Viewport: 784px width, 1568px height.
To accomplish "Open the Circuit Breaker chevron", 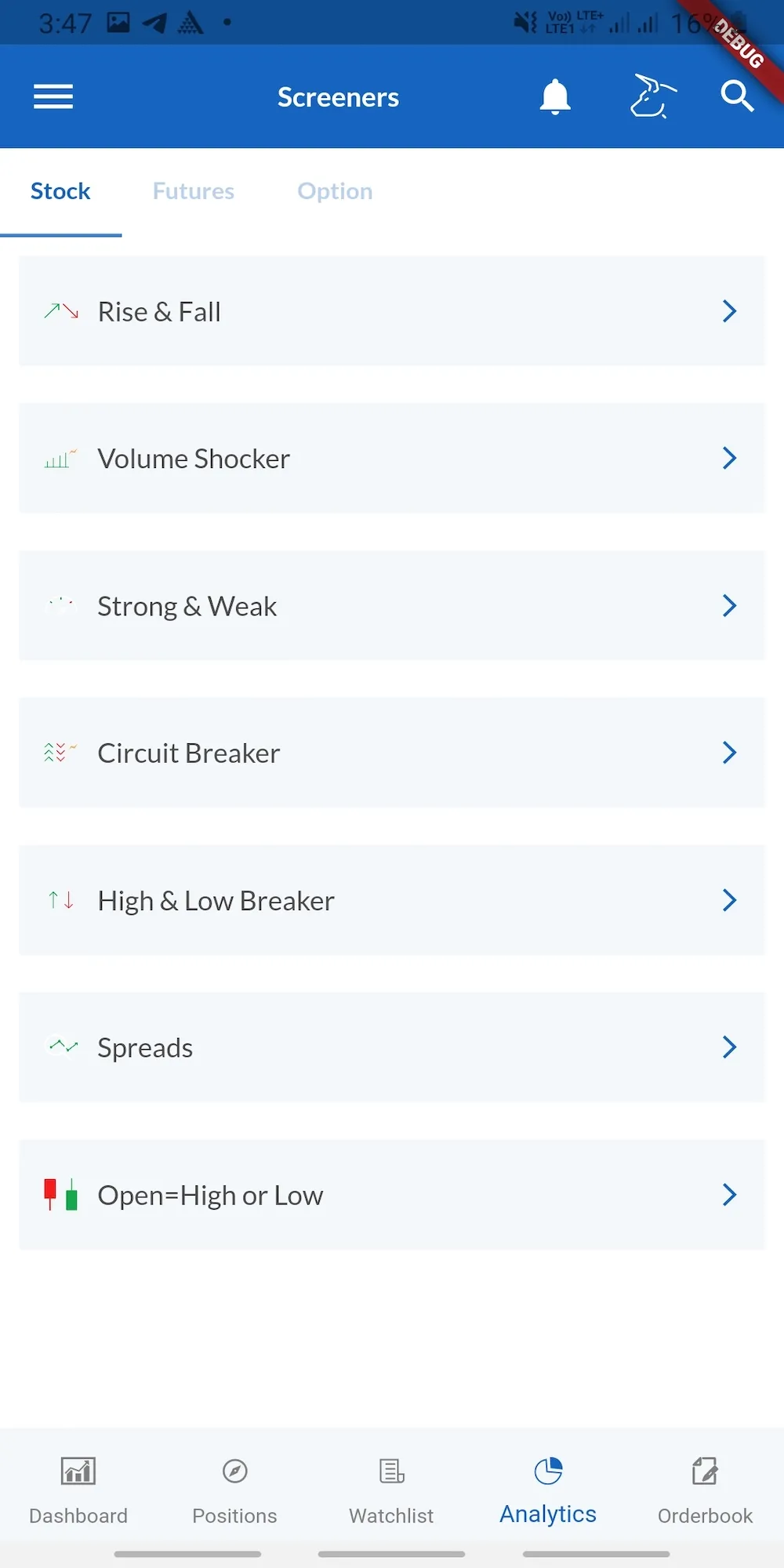I will point(729,753).
